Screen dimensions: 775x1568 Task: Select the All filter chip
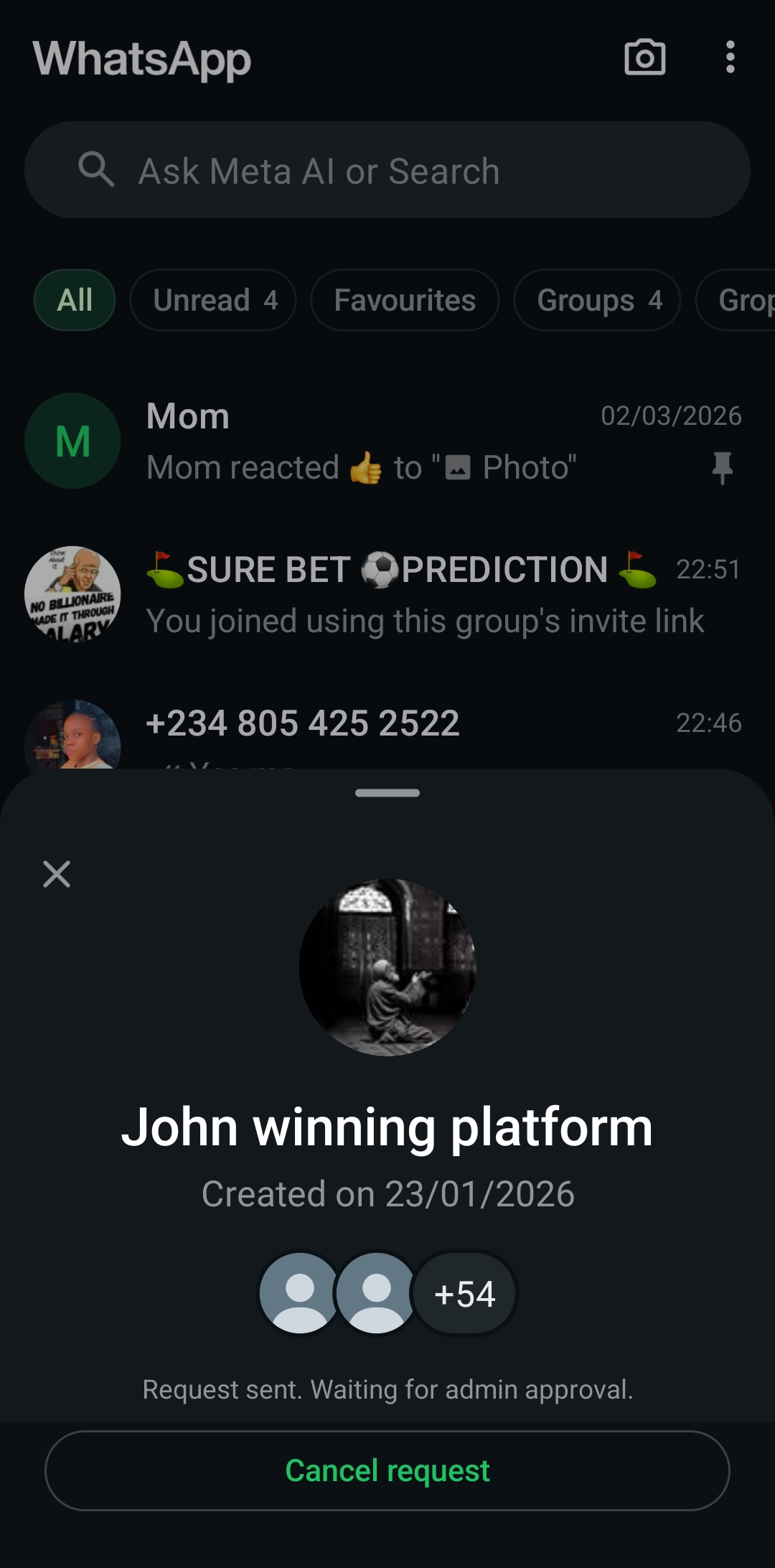coord(75,300)
